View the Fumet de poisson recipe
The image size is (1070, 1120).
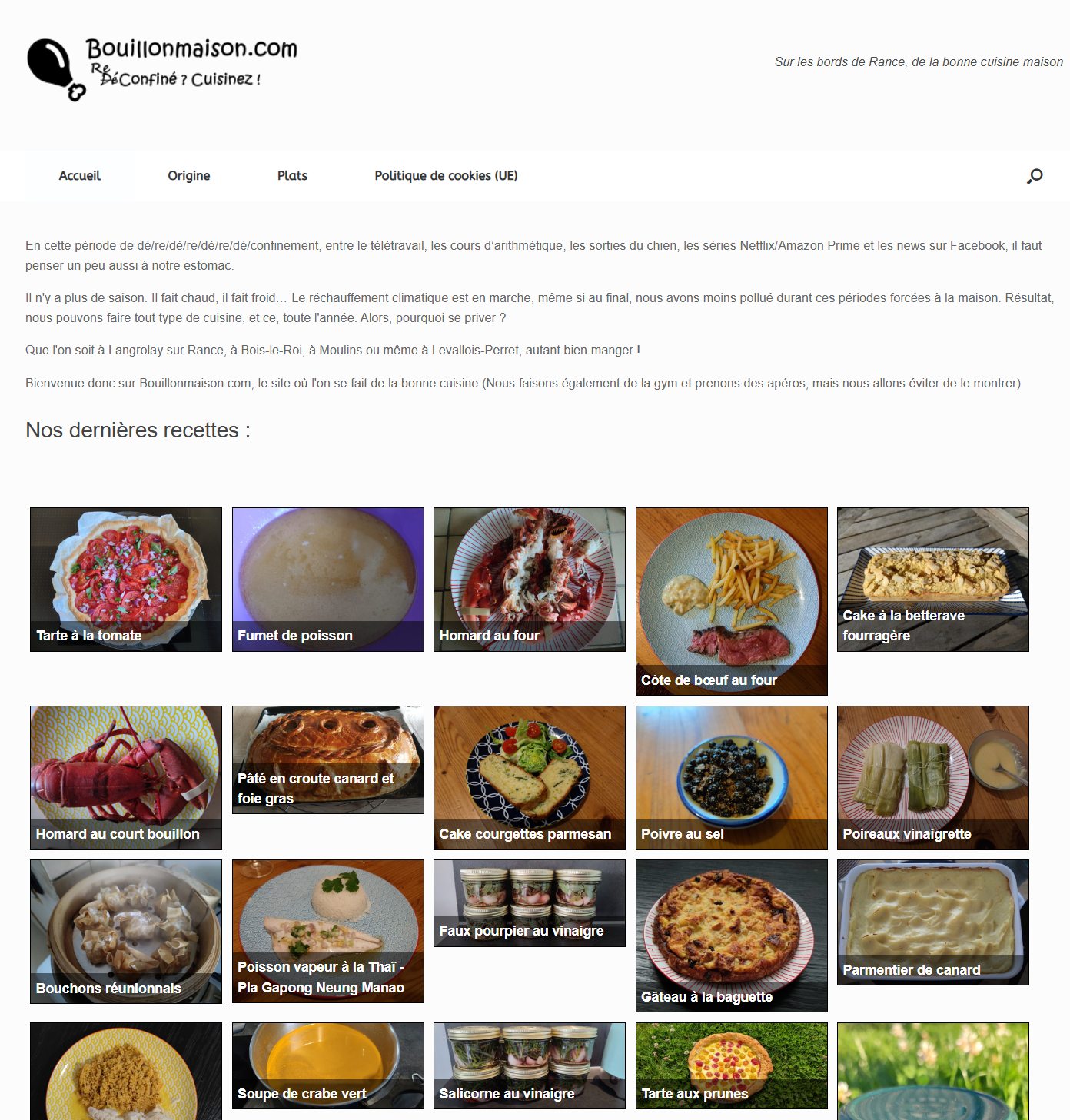click(x=327, y=579)
